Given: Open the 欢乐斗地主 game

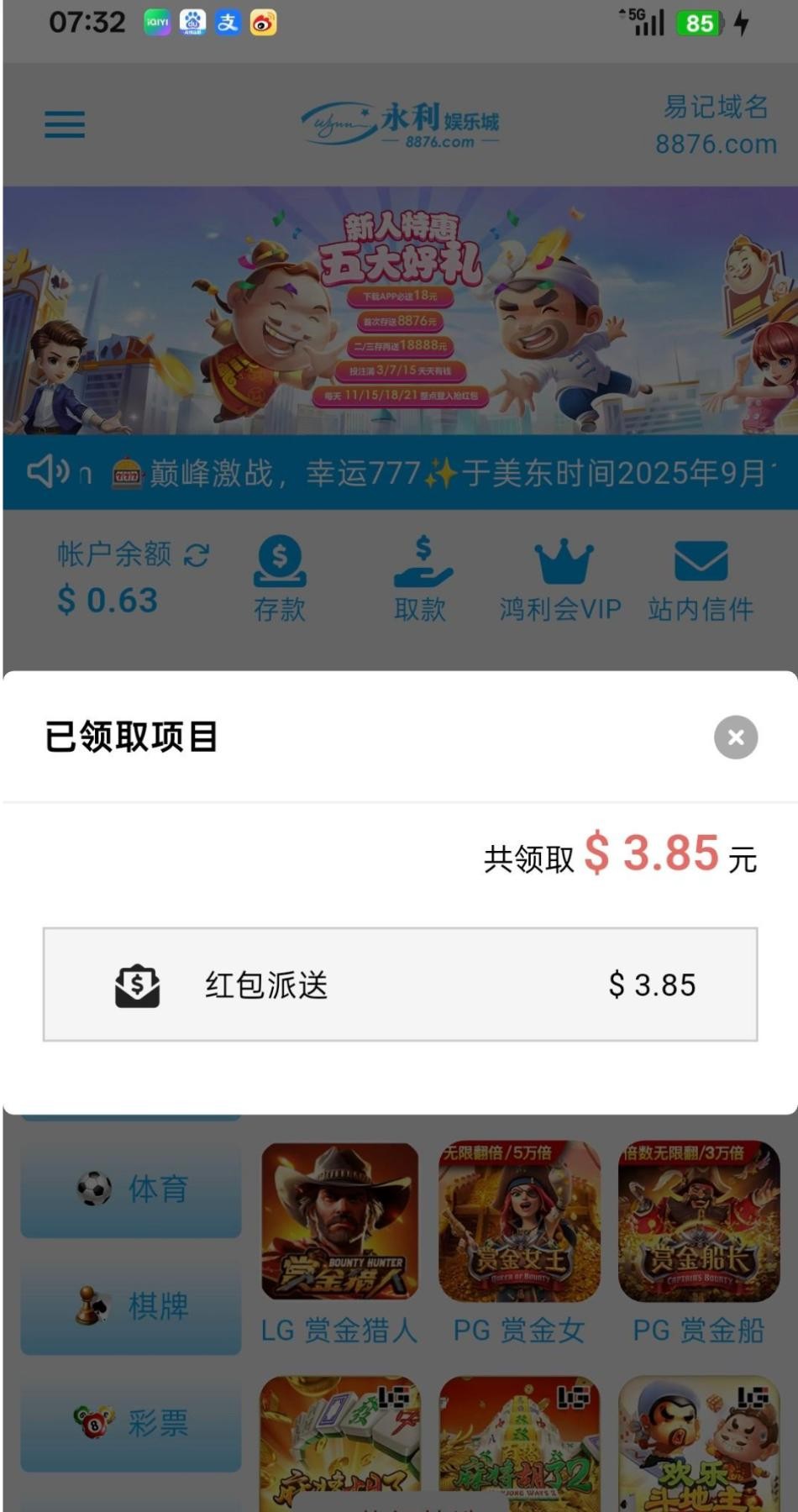Looking at the screenshot, I should (699, 1445).
